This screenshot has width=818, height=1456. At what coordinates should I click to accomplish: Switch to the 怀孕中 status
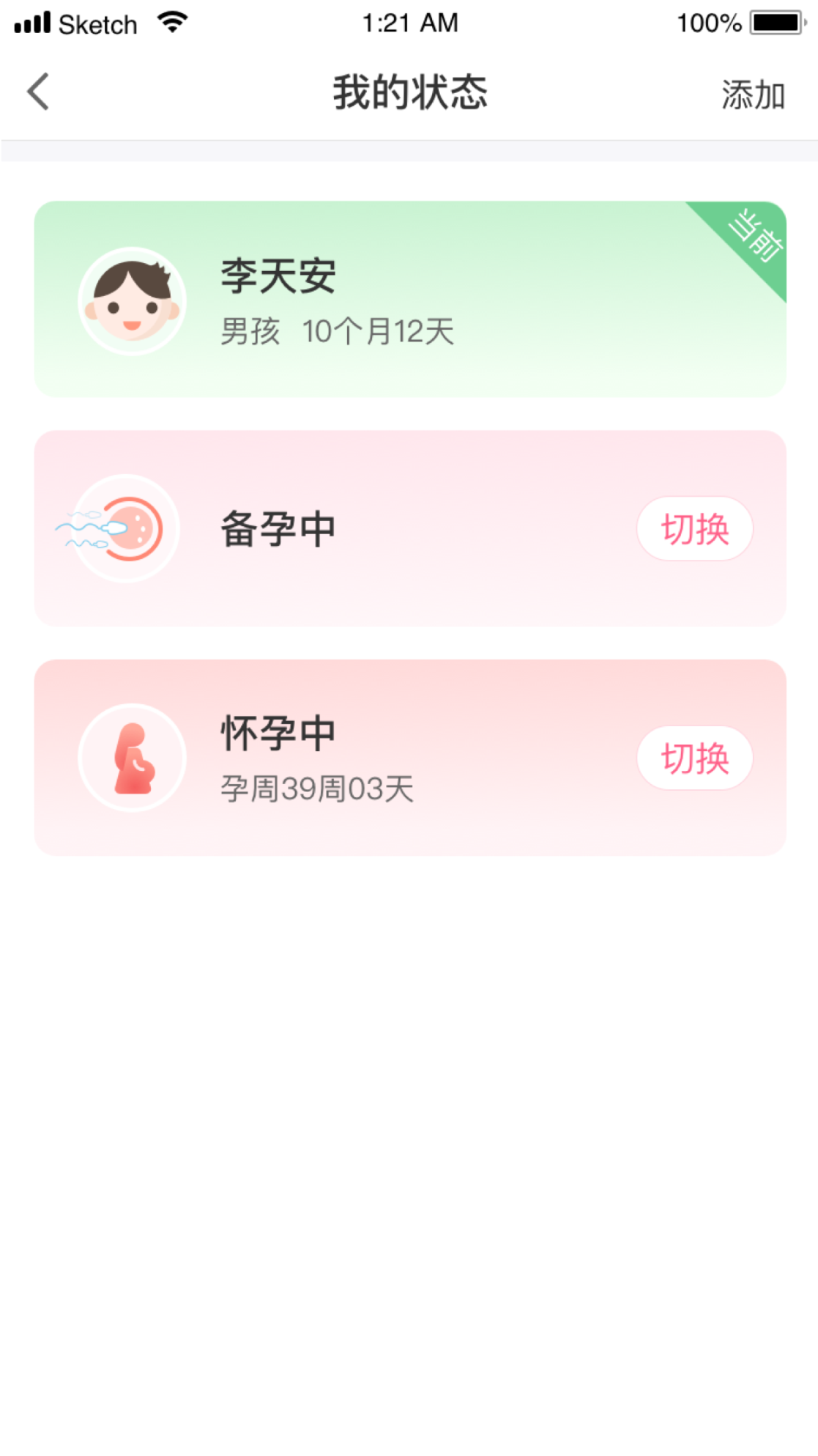pos(694,758)
